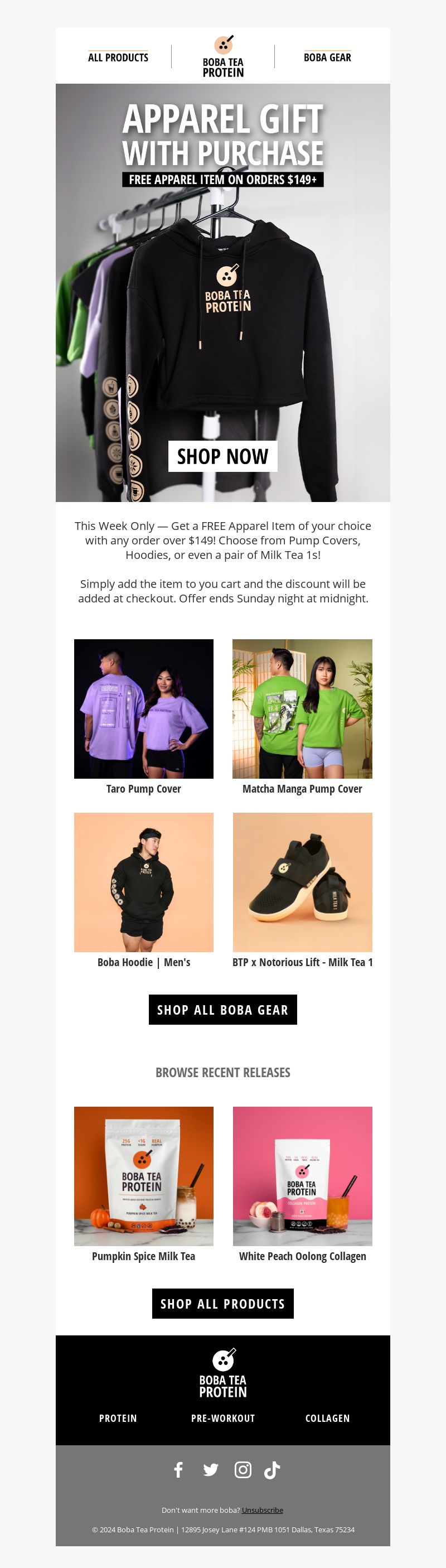
Task: Open the All Products link in the header
Action: (x=118, y=58)
